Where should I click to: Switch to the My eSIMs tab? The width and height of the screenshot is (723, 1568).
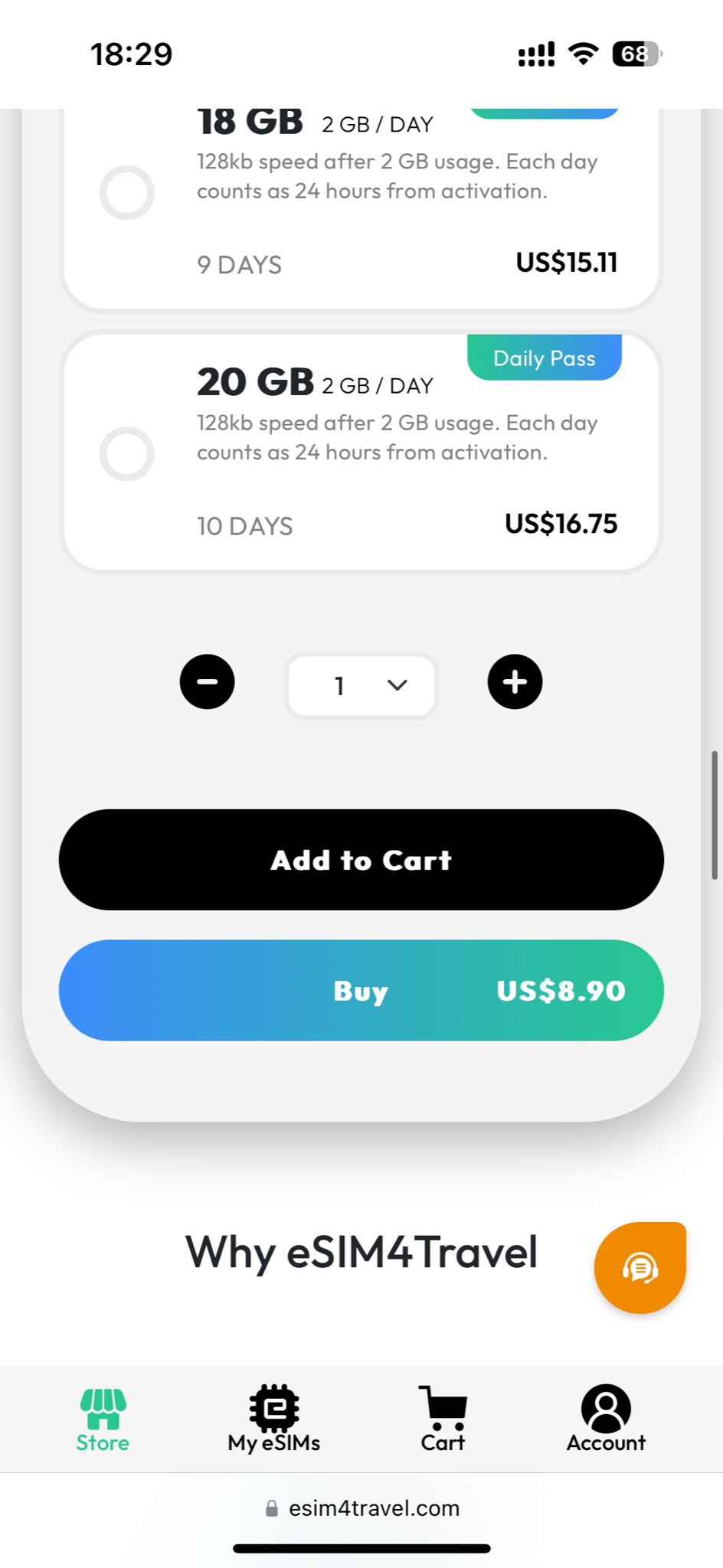coord(273,1420)
